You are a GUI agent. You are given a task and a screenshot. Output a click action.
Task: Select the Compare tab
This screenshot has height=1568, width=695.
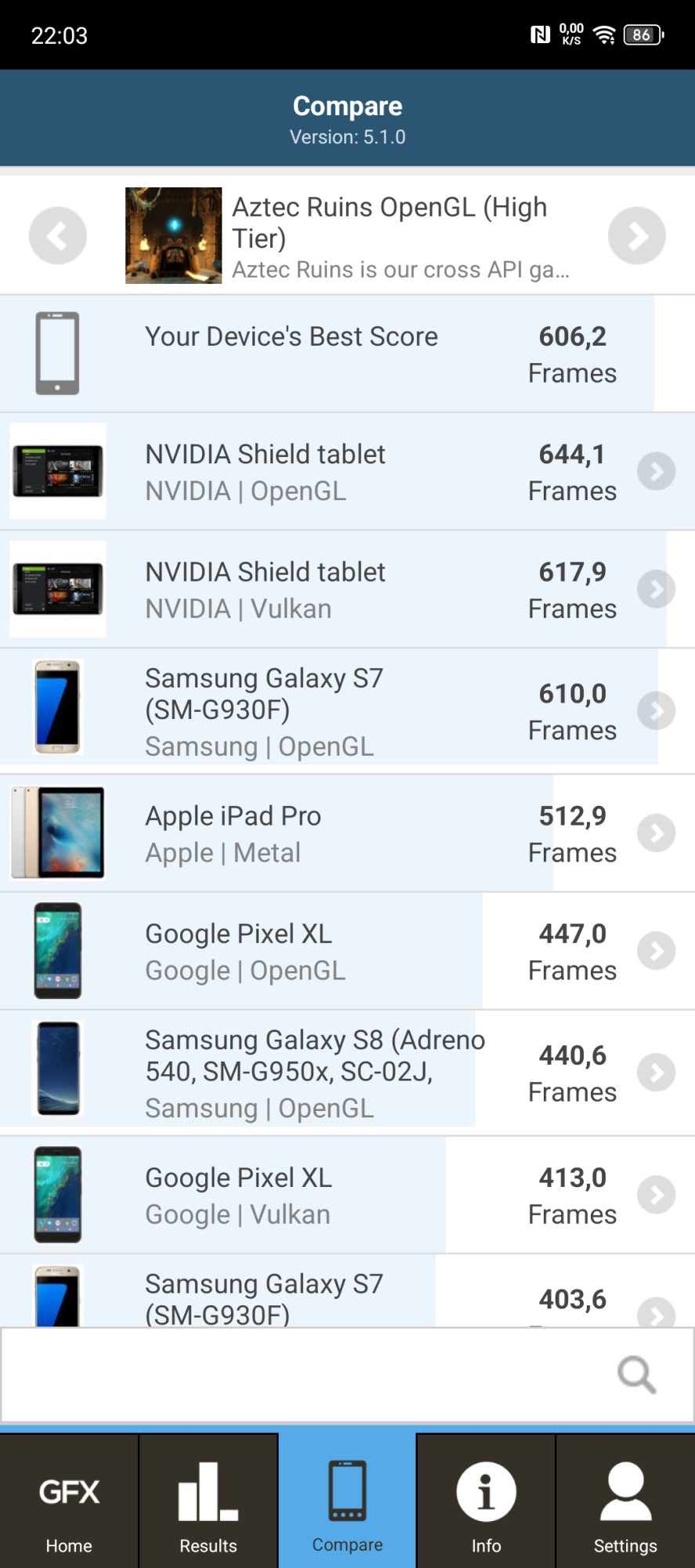click(347, 1501)
